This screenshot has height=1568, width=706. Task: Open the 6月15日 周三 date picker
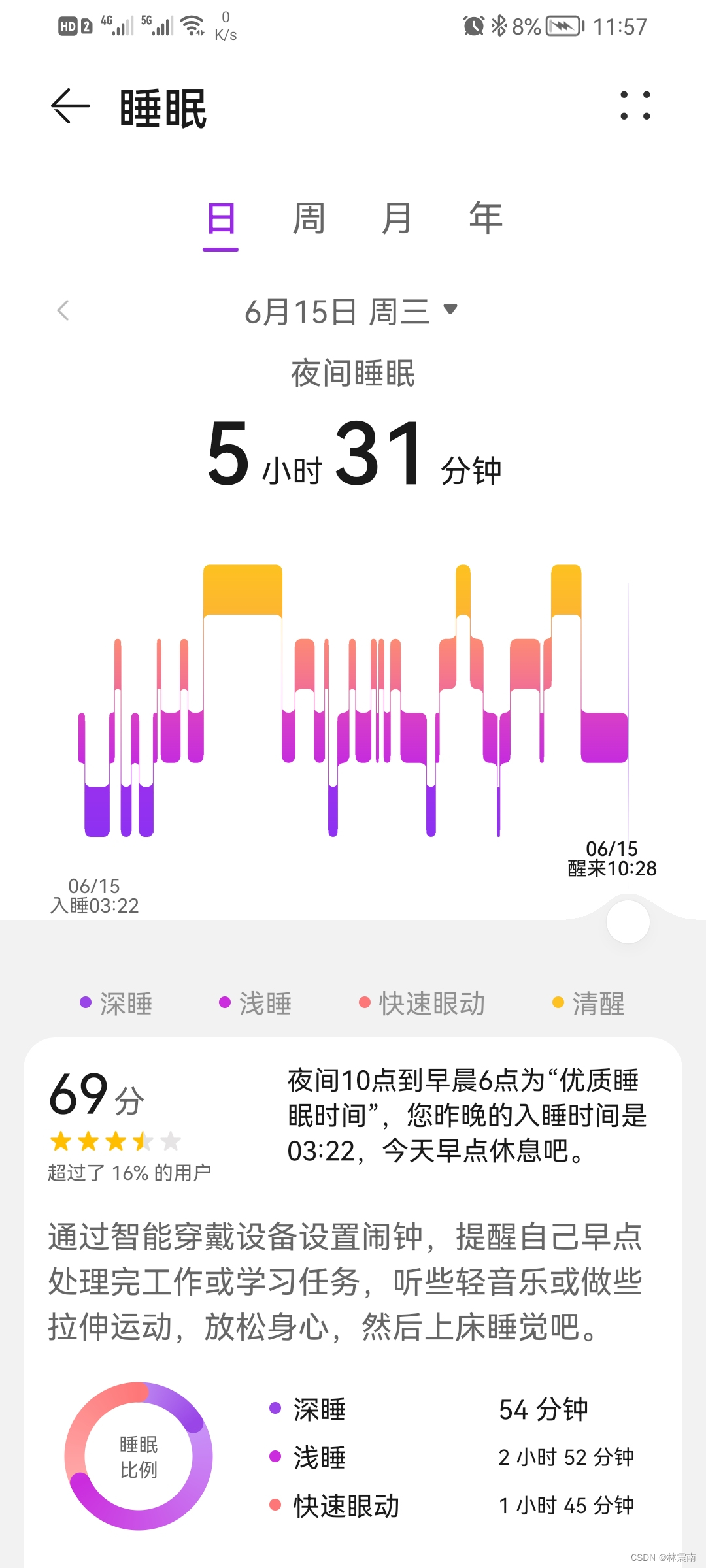(351, 311)
